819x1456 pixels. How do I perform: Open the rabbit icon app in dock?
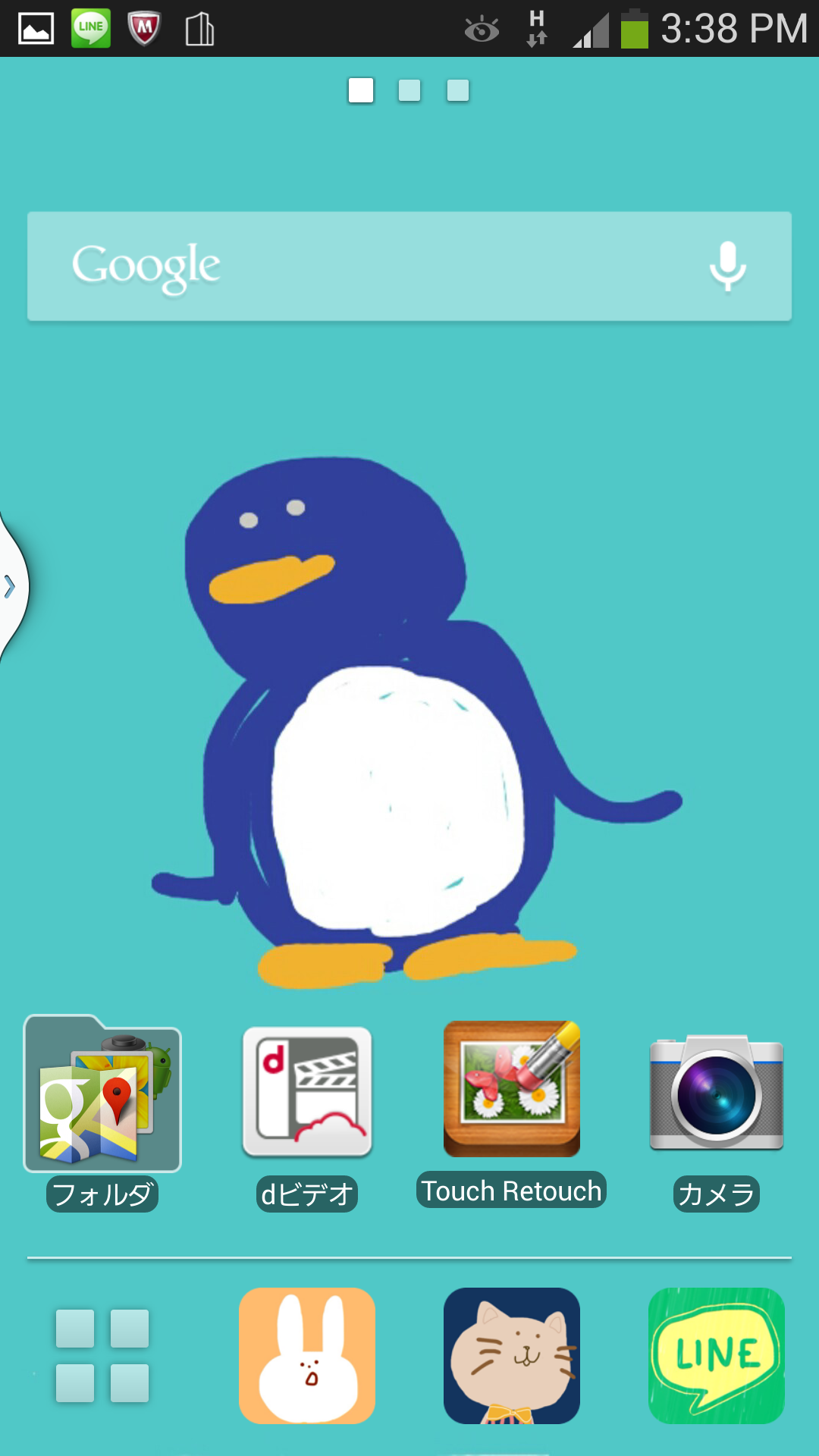coord(307,1355)
